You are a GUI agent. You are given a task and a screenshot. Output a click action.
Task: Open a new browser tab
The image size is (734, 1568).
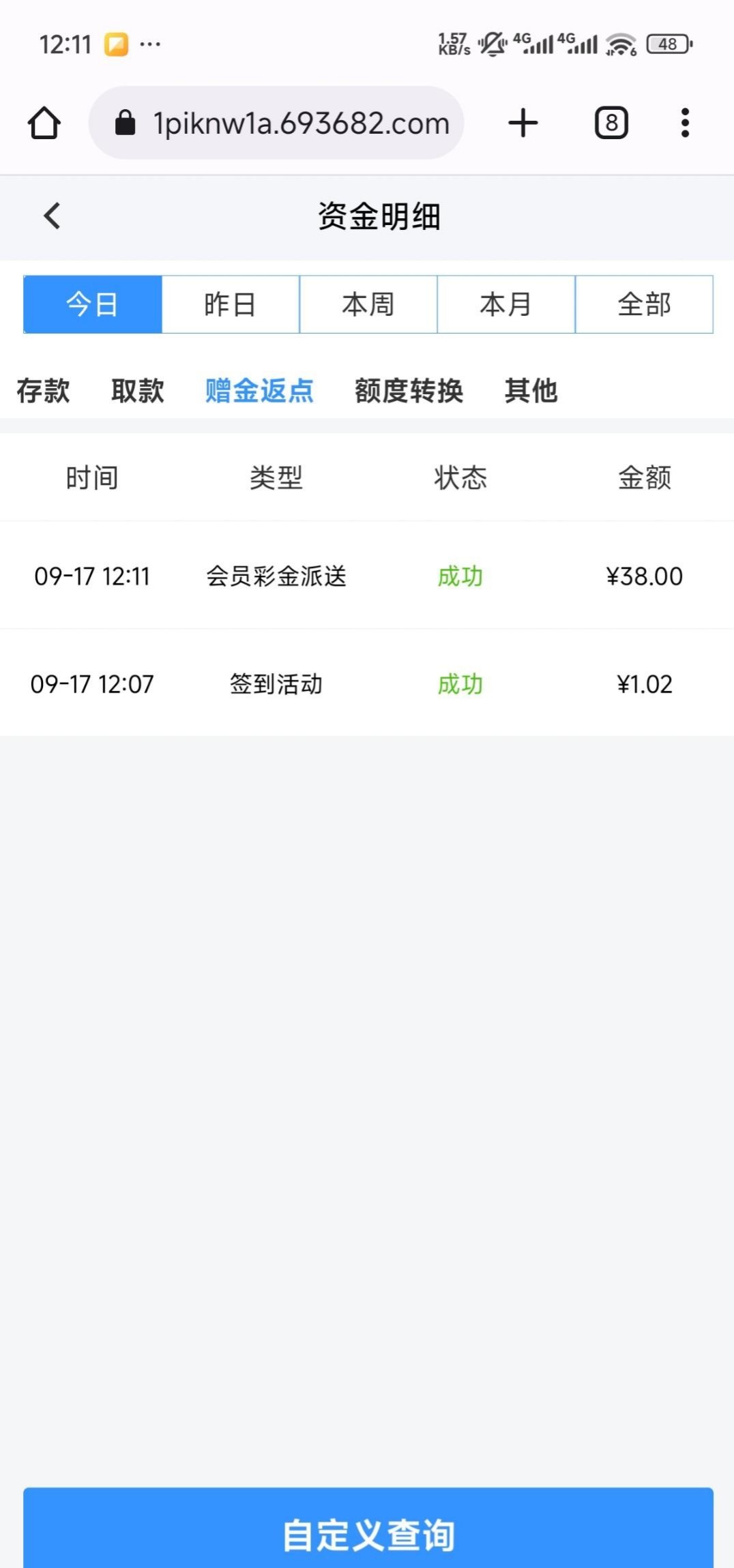[x=523, y=123]
